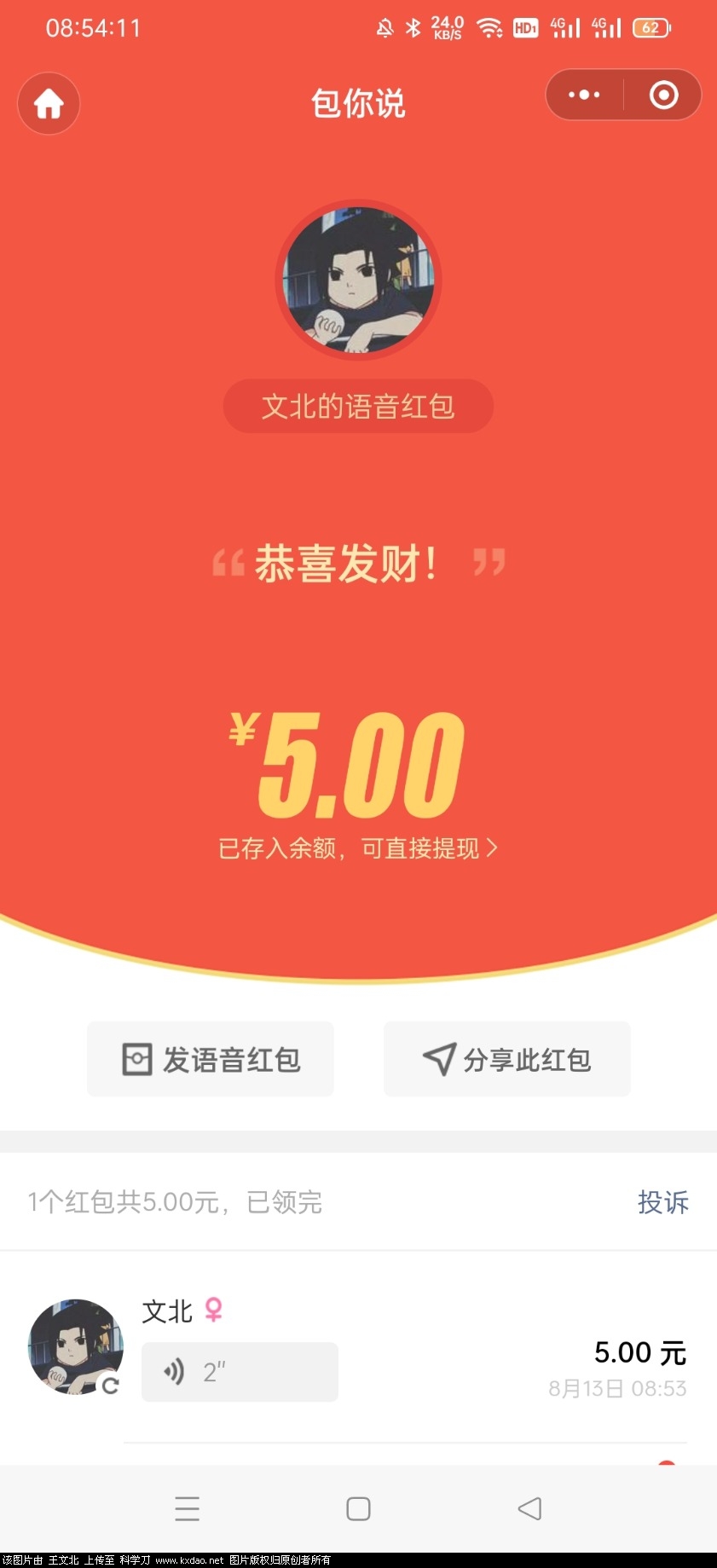Play 文北's 2-second voice message
The image size is (717, 1568).
240,1372
